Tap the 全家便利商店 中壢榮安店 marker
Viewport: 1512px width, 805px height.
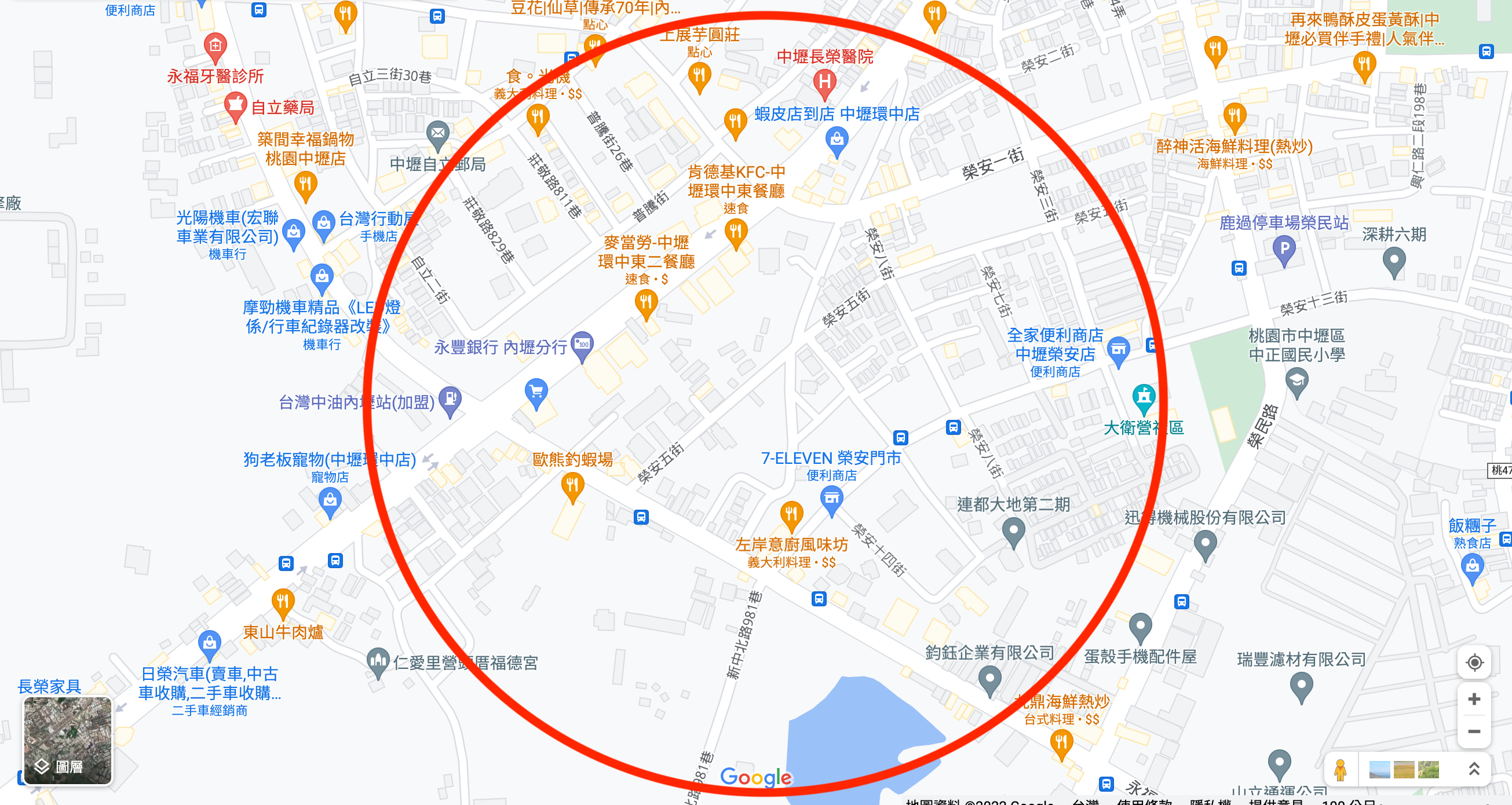coord(1118,351)
